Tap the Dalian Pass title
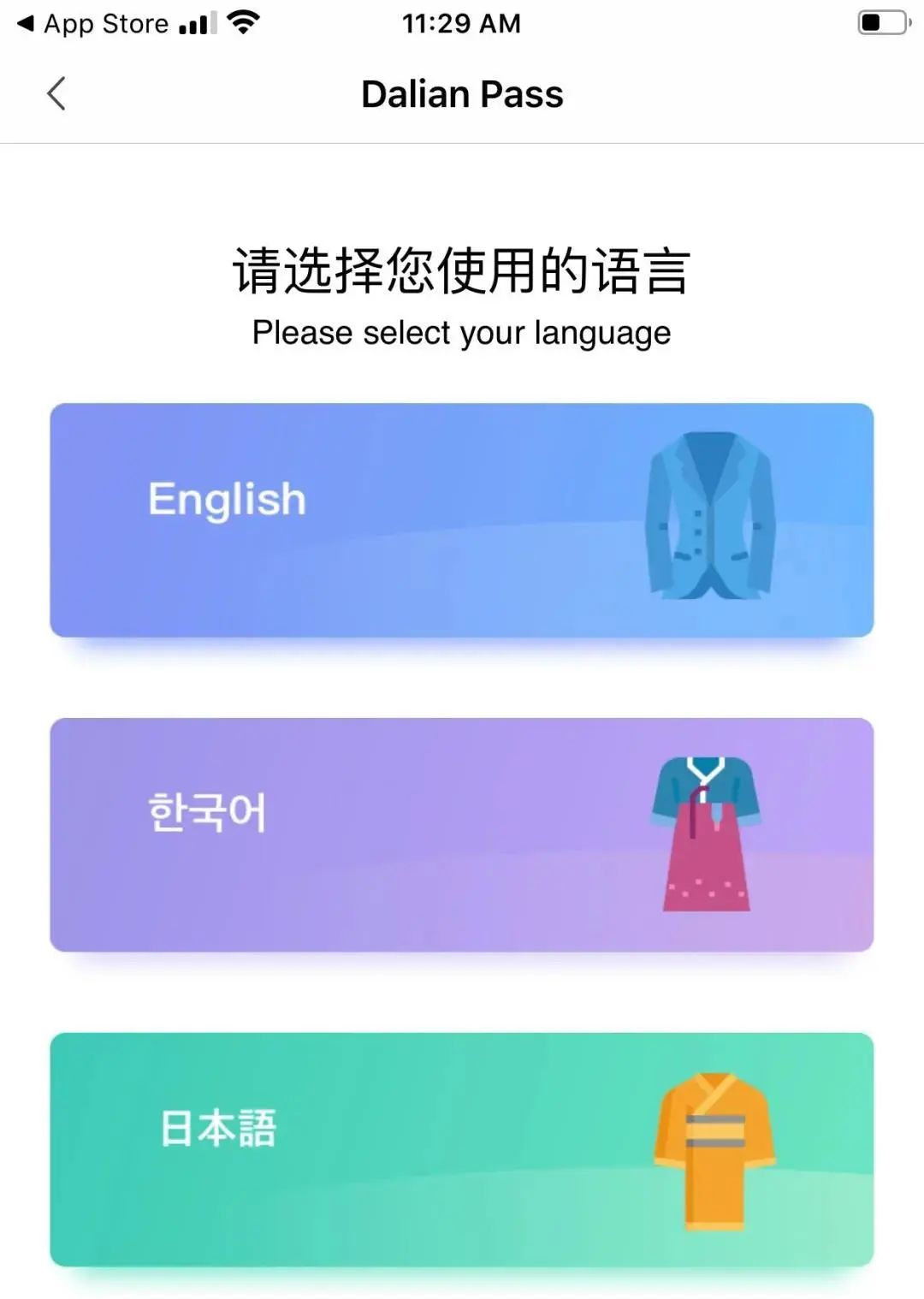 pyautogui.click(x=462, y=93)
